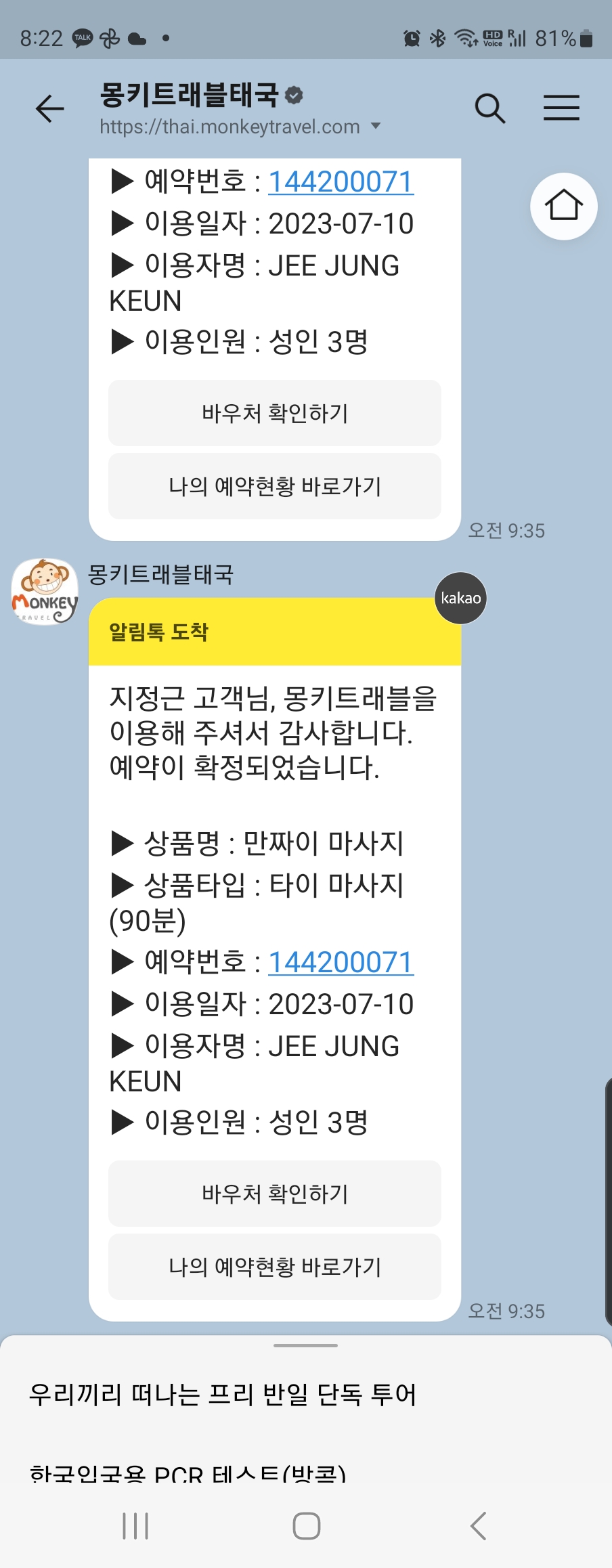Tap 바우처 확인하기 under 만짜이 마사지 booking

[x=275, y=1194]
